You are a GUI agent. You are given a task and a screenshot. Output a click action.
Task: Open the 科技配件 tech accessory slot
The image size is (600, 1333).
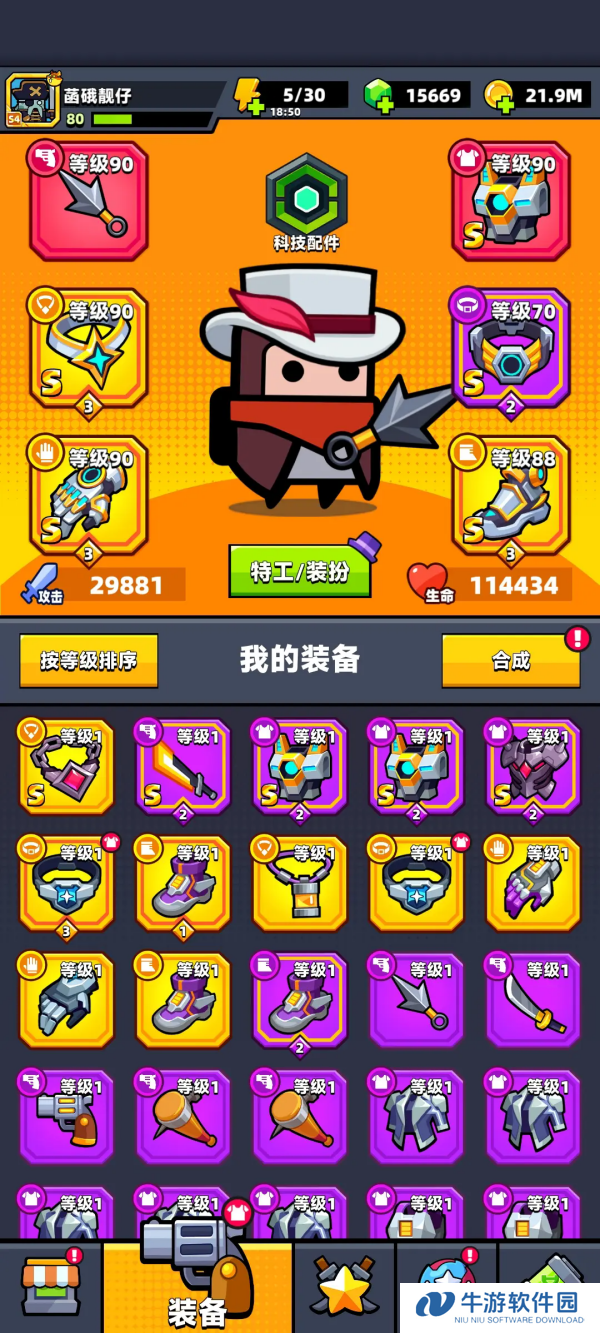pos(307,202)
